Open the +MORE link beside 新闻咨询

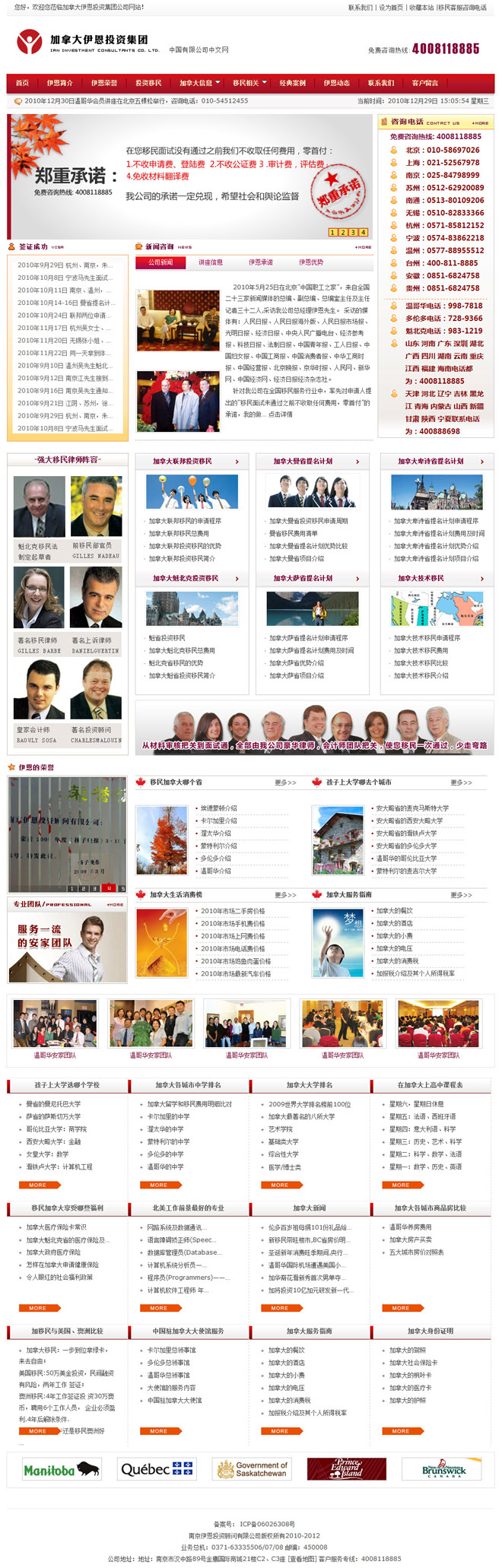tap(363, 247)
